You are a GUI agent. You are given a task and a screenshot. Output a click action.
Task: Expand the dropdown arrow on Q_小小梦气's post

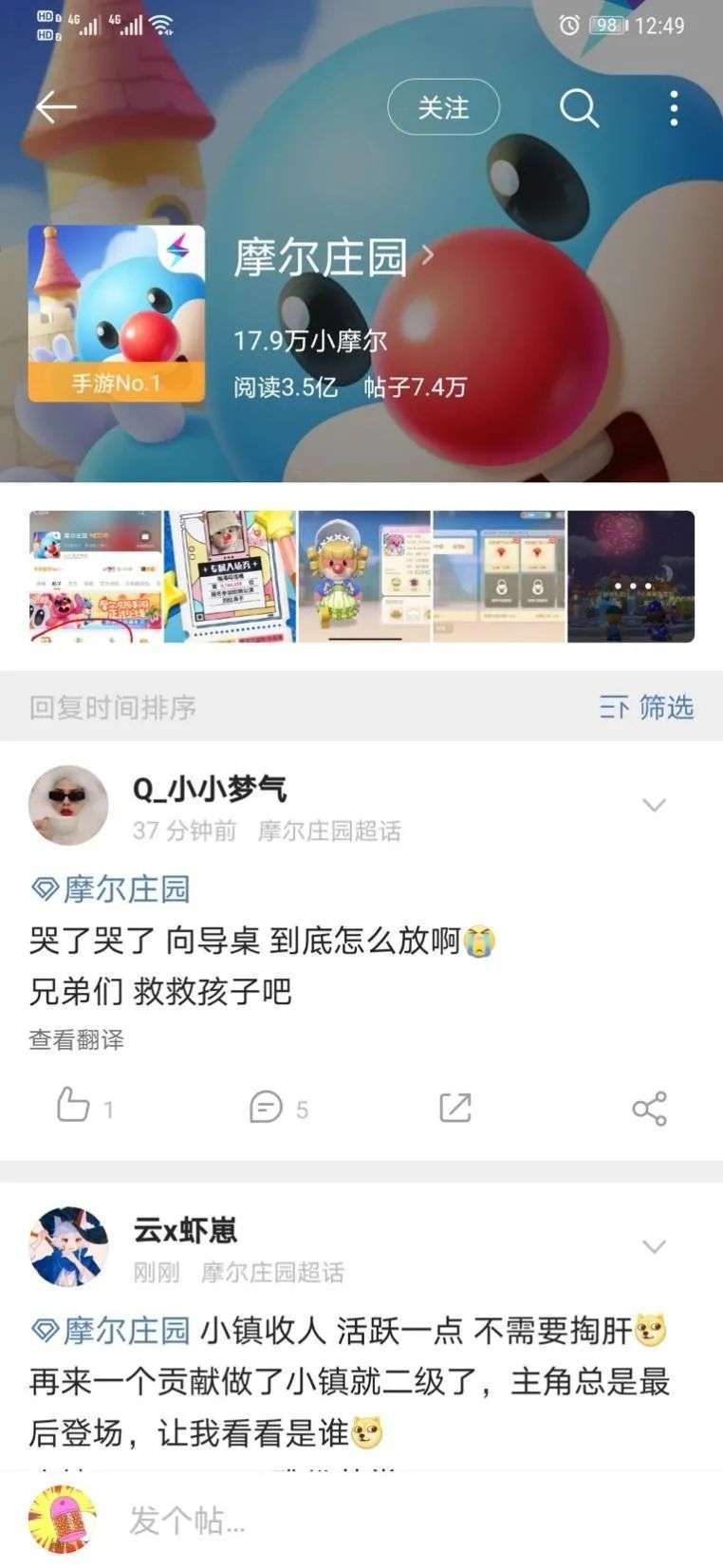[x=654, y=806]
